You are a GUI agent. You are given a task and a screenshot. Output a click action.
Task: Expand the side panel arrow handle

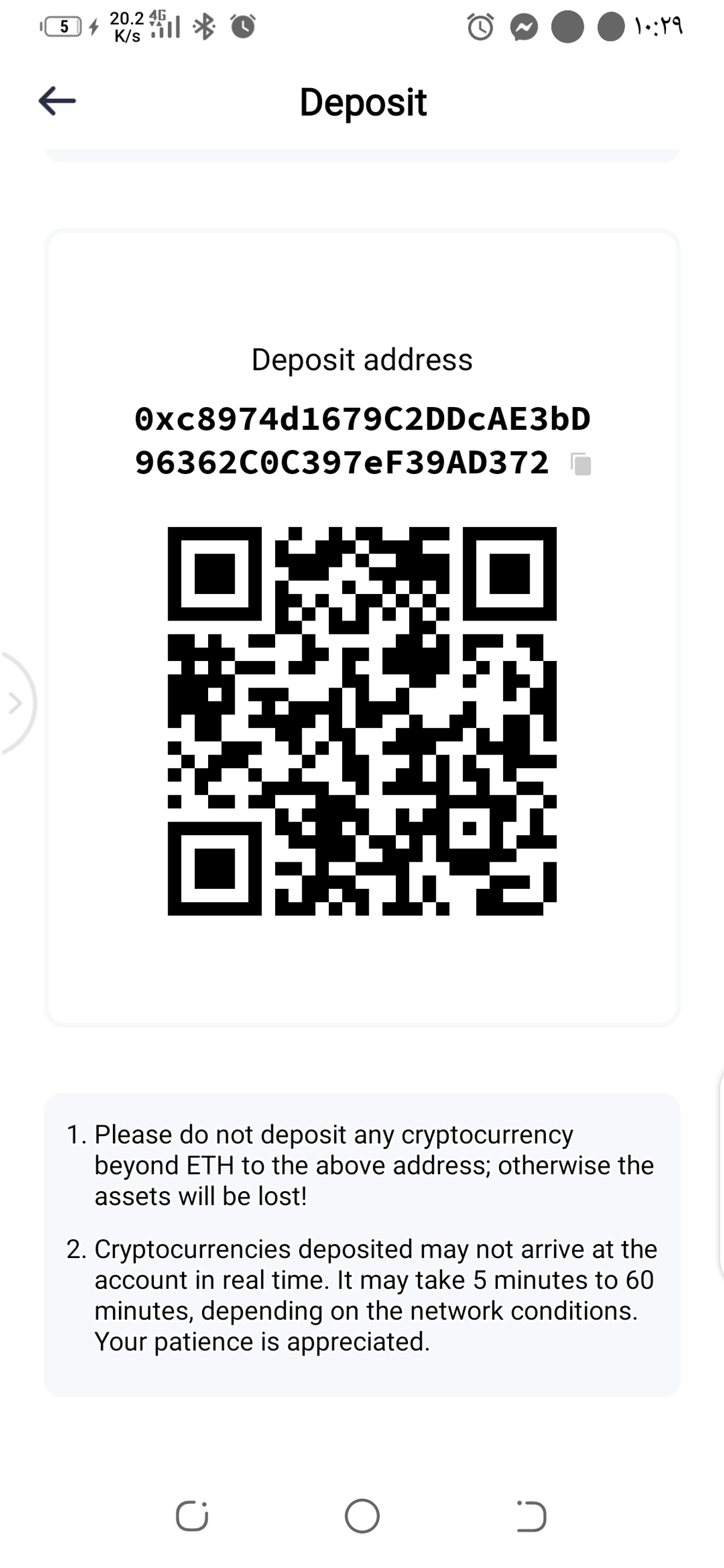pyautogui.click(x=16, y=704)
